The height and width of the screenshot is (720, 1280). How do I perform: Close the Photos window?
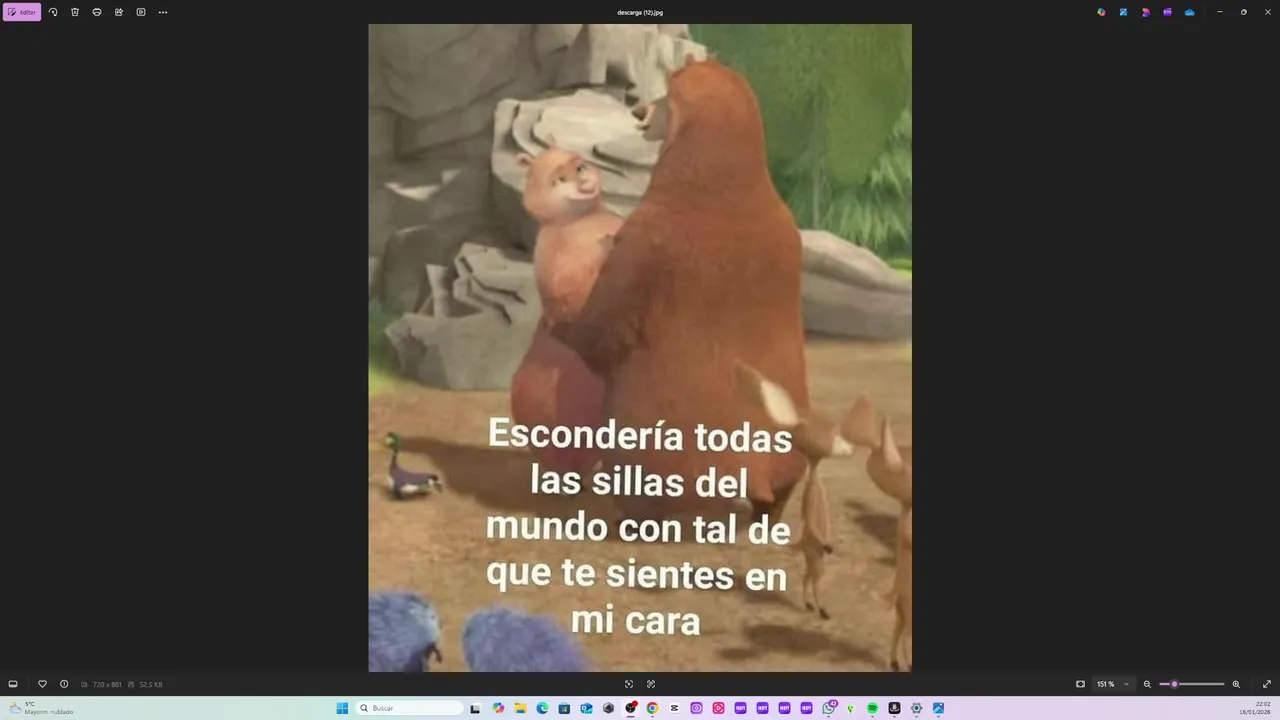pos(1268,12)
